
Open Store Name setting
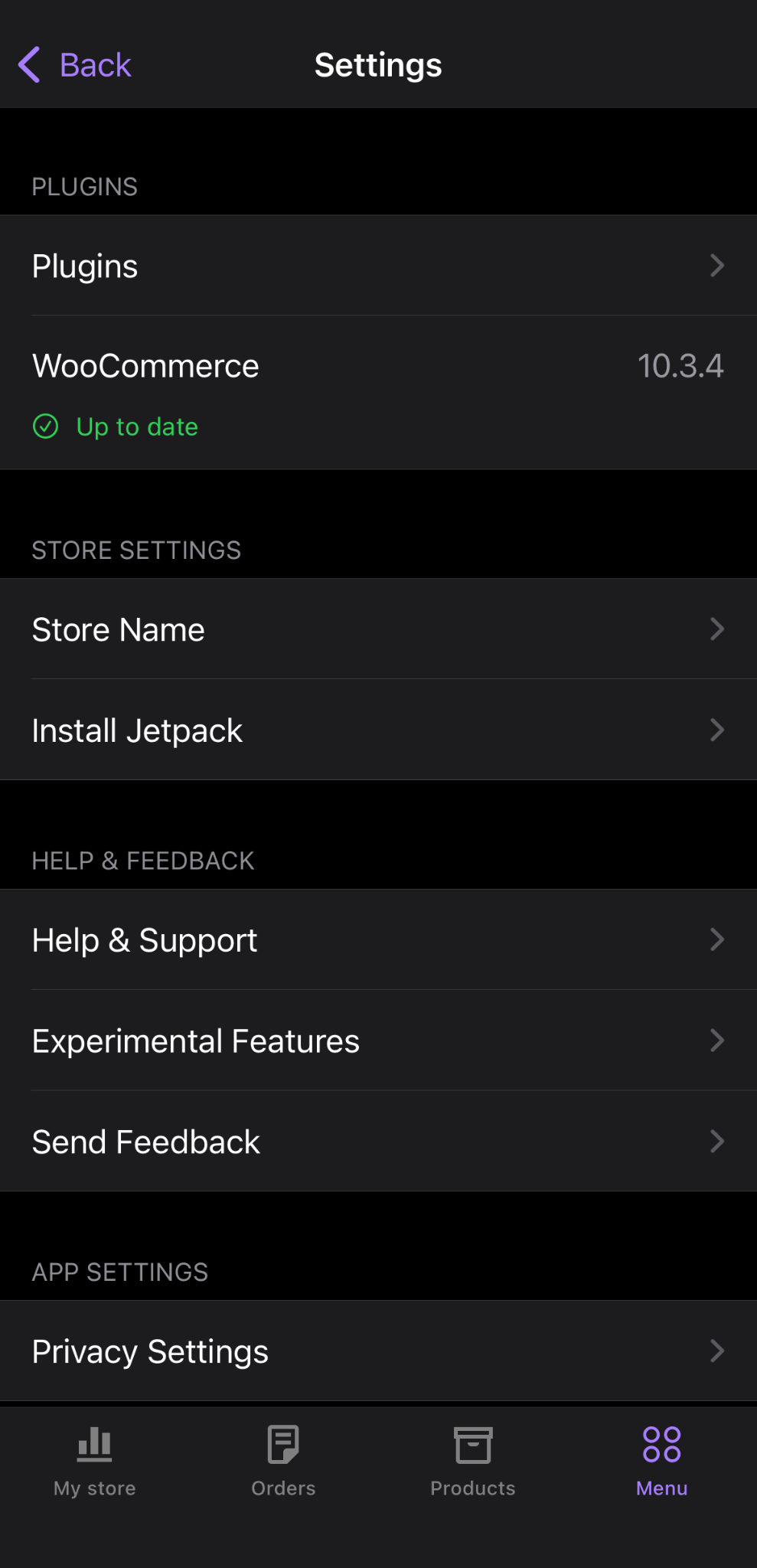tap(378, 629)
